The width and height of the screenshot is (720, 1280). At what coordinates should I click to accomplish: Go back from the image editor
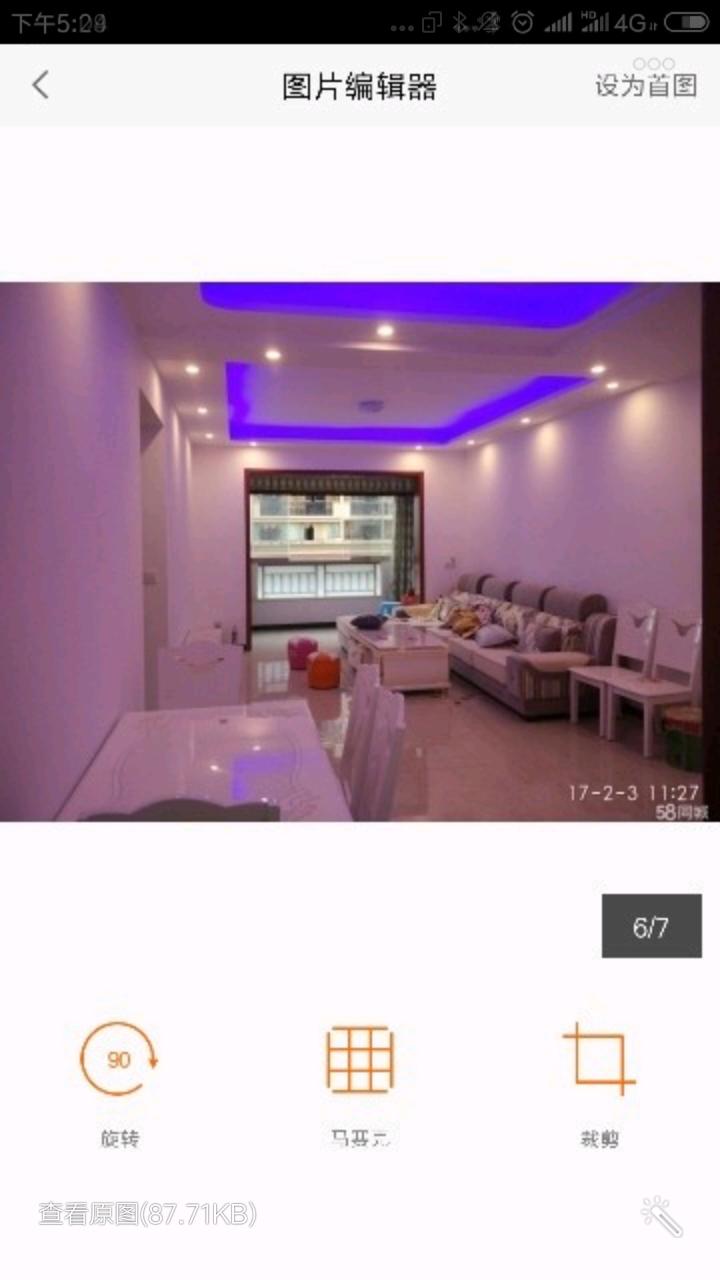(40, 85)
